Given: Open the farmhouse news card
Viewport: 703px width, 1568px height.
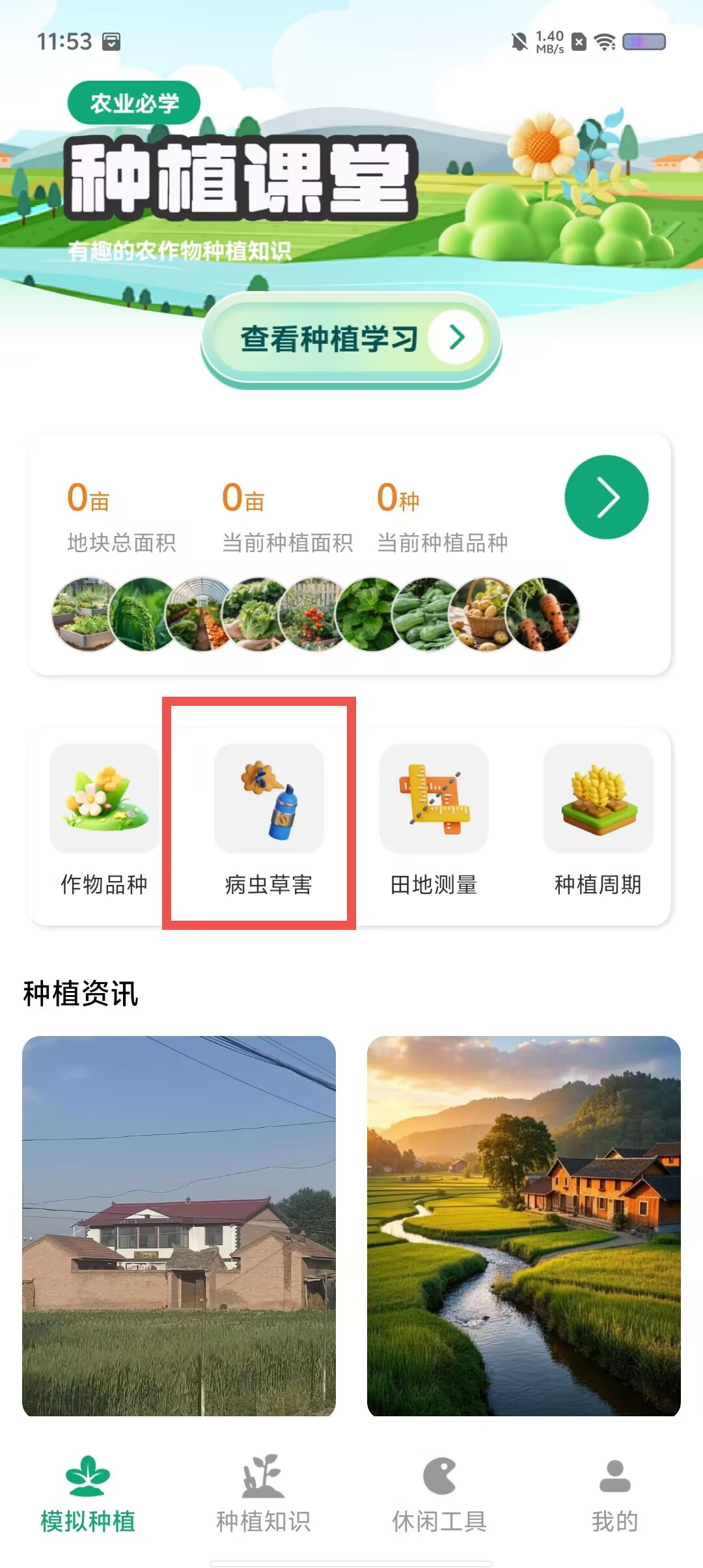Looking at the screenshot, I should (179, 1225).
